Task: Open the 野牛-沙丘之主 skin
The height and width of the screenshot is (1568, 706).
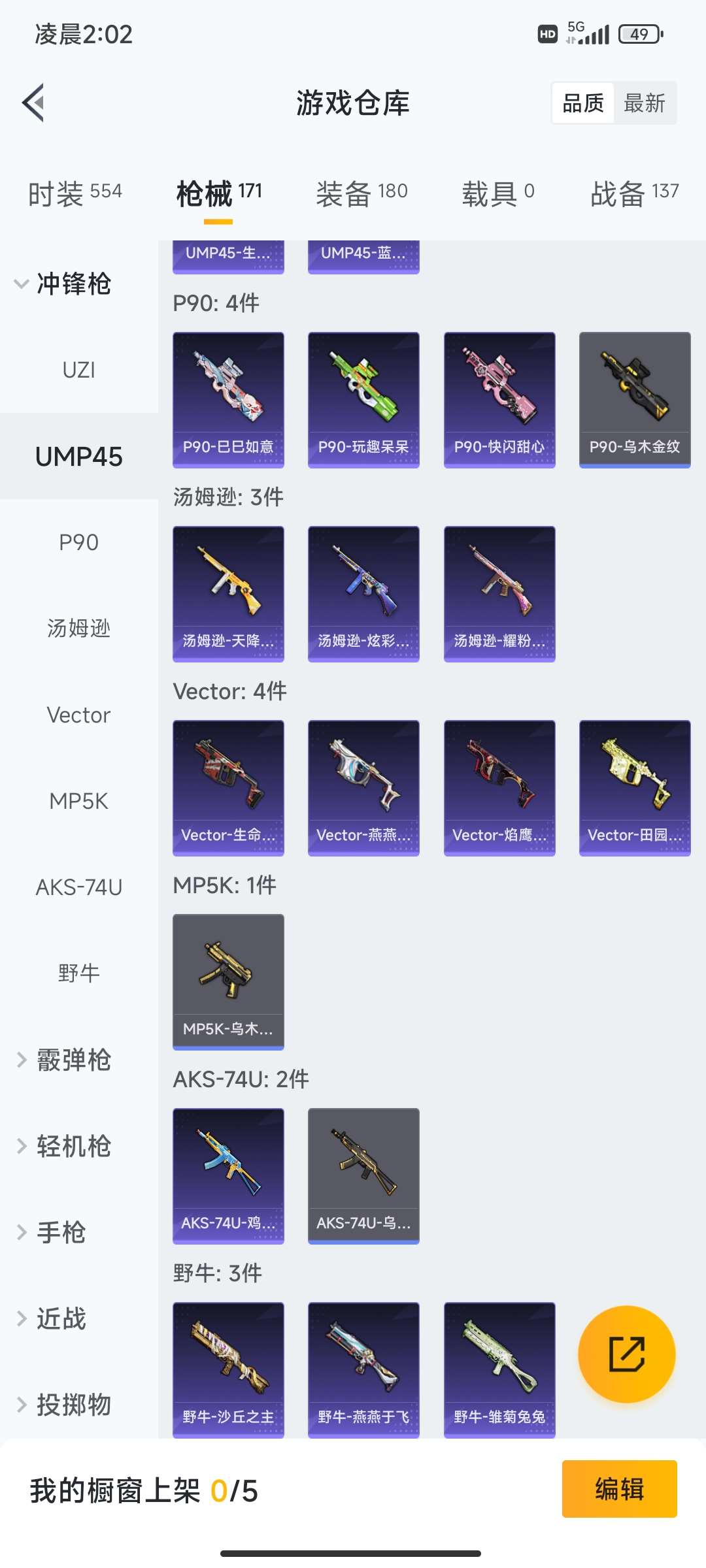Action: point(228,1369)
